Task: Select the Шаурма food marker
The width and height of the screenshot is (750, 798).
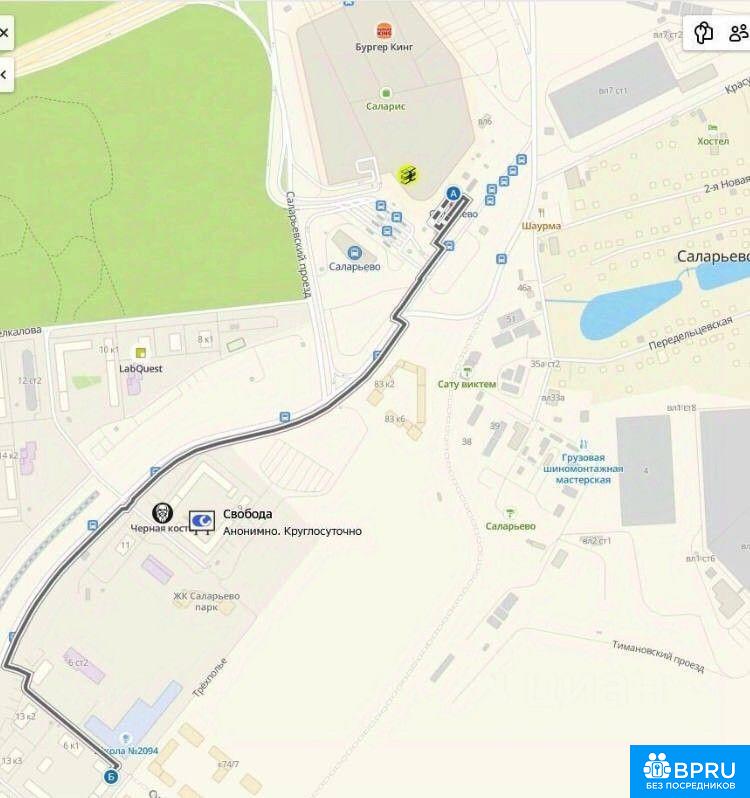Action: click(541, 212)
